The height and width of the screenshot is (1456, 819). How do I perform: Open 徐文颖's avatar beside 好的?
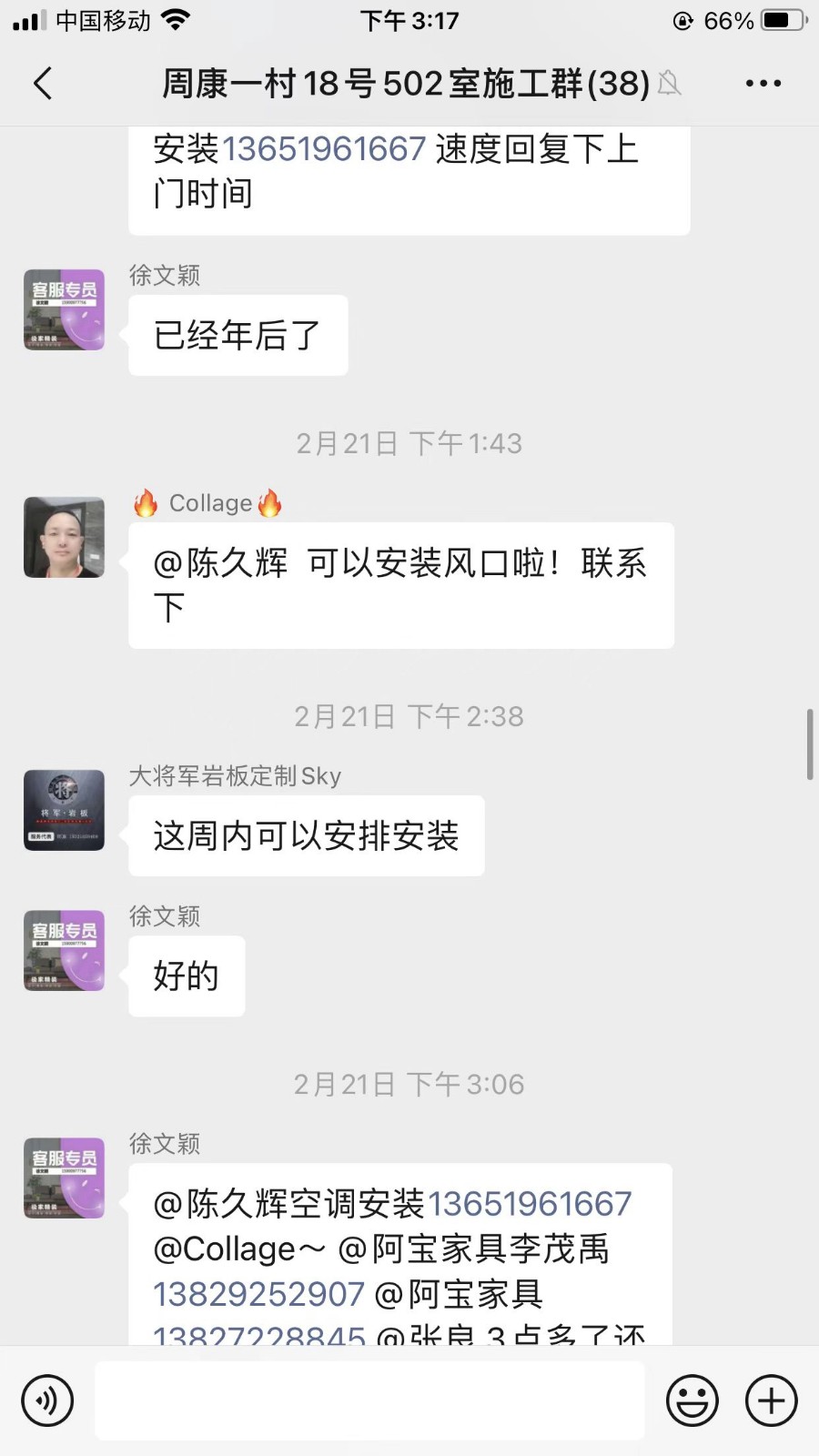64,951
